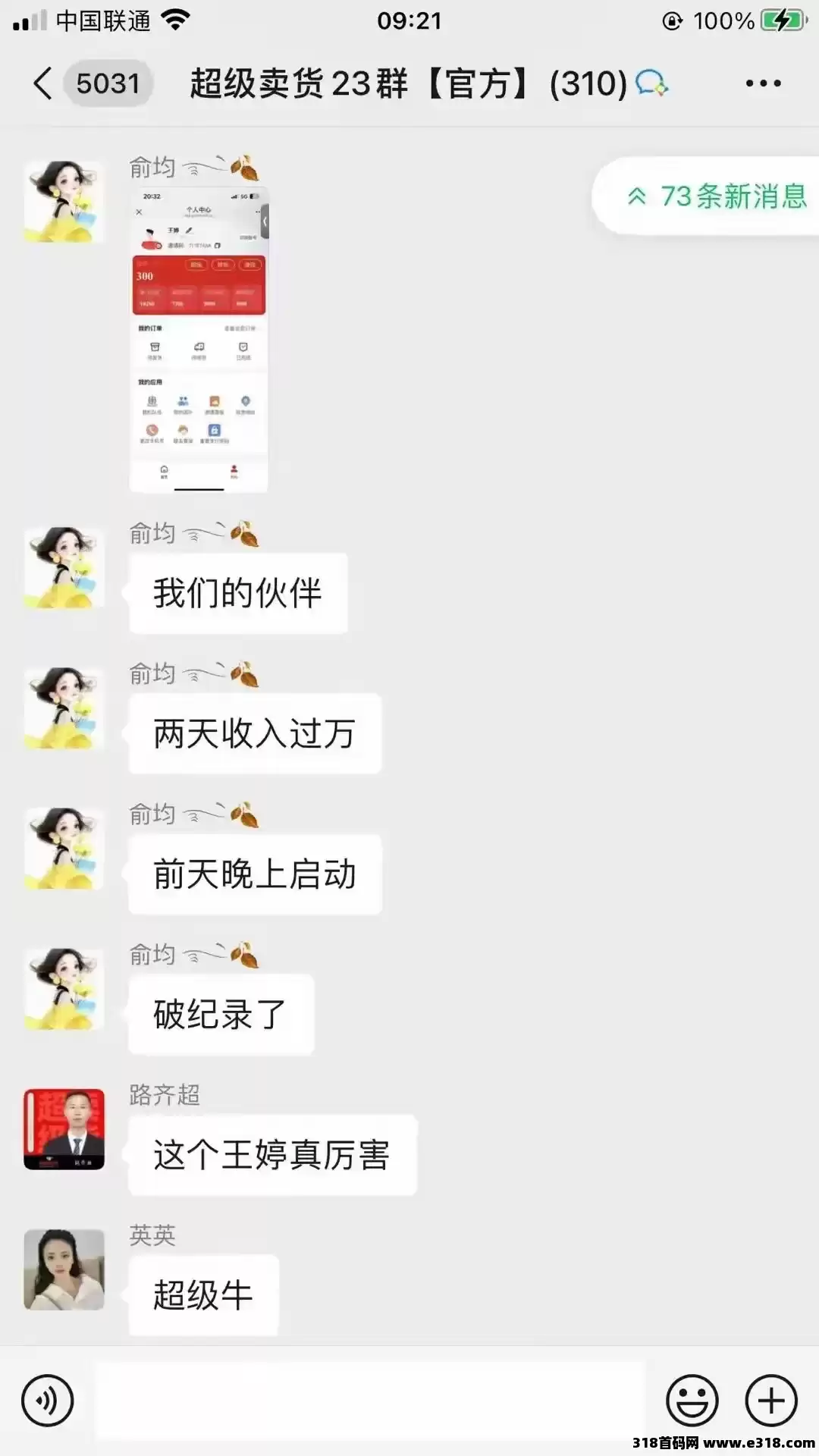This screenshot has width=819, height=1456.
Task: View 路齐超's profile avatar
Action: pos(64,1129)
